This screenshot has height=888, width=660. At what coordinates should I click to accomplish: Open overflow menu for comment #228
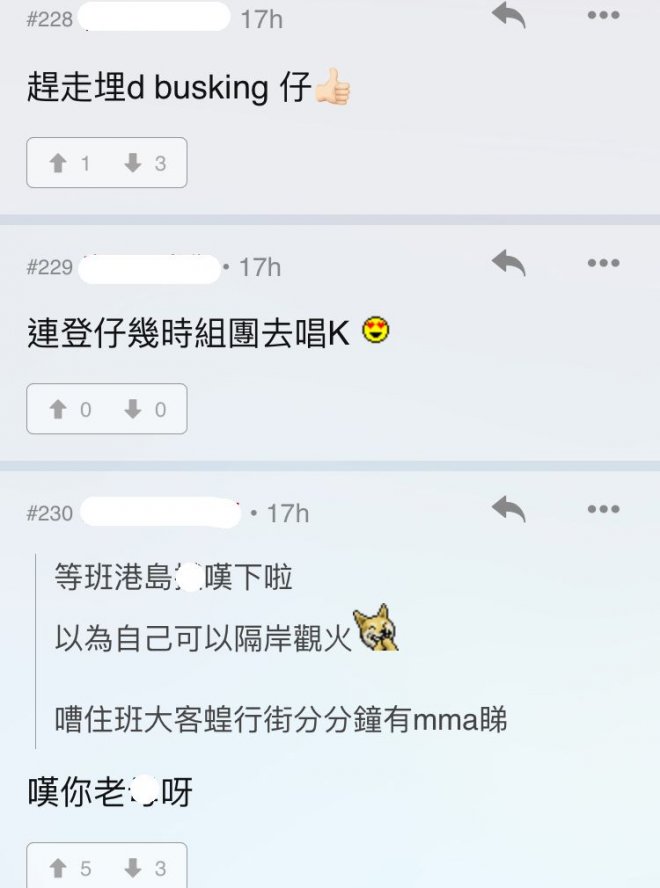point(603,15)
